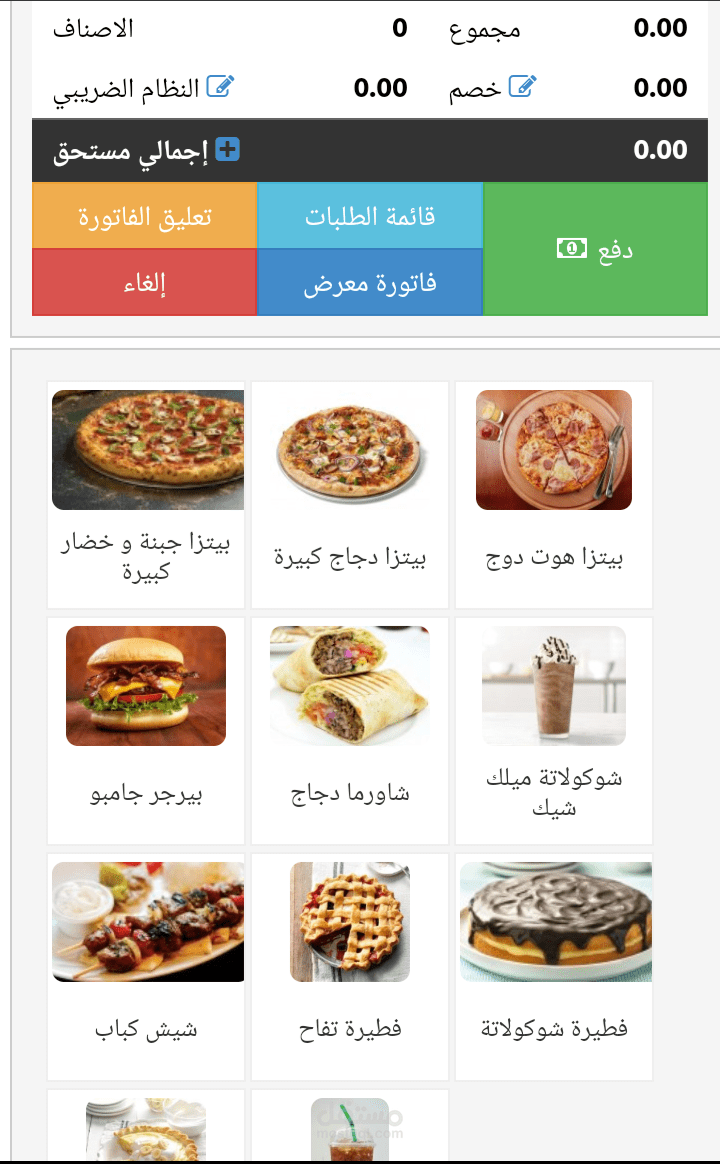Viewport: 720px width, 1164px height.
Task: Tap the دفع pay button
Action: [595, 250]
